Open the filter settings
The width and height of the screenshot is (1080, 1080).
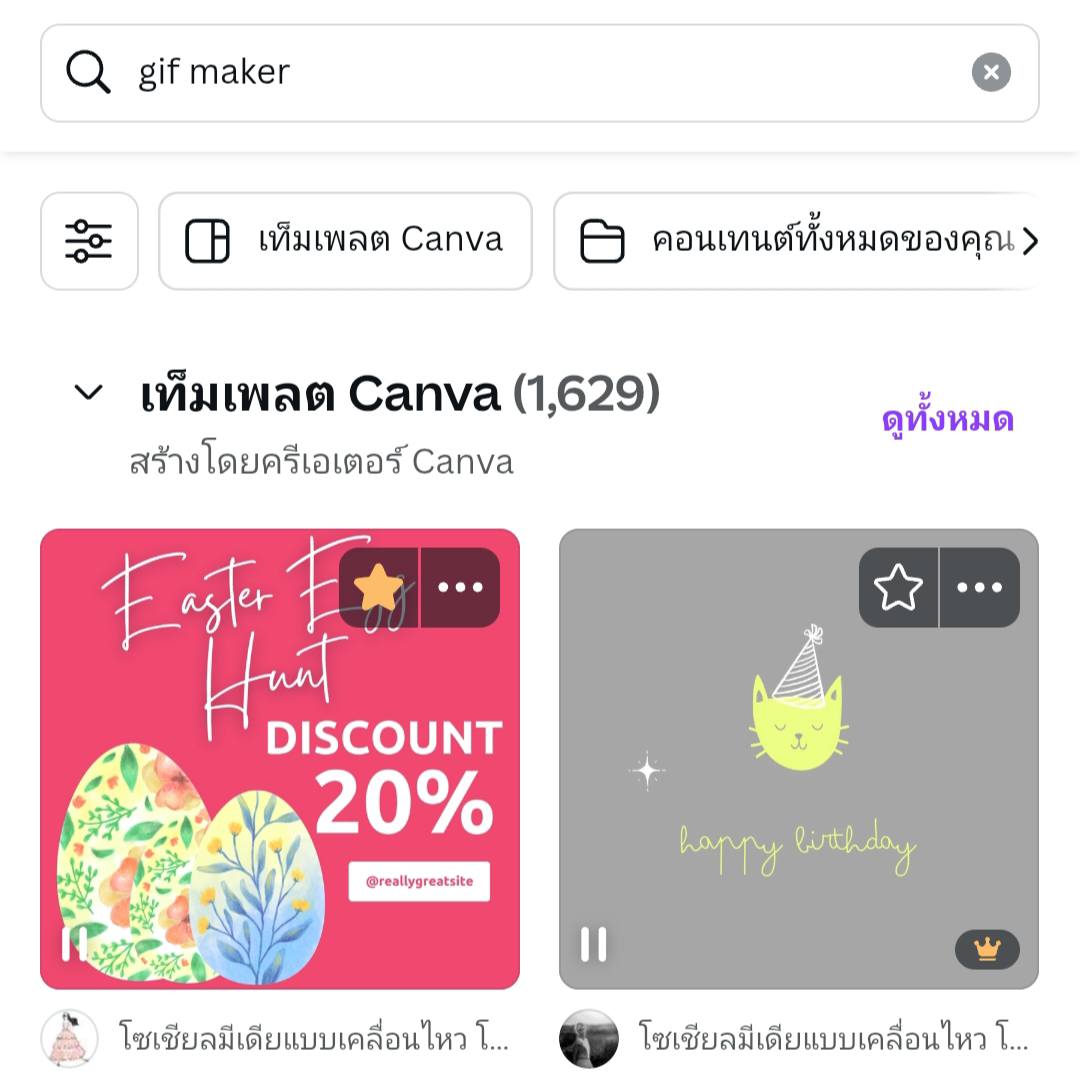[89, 241]
